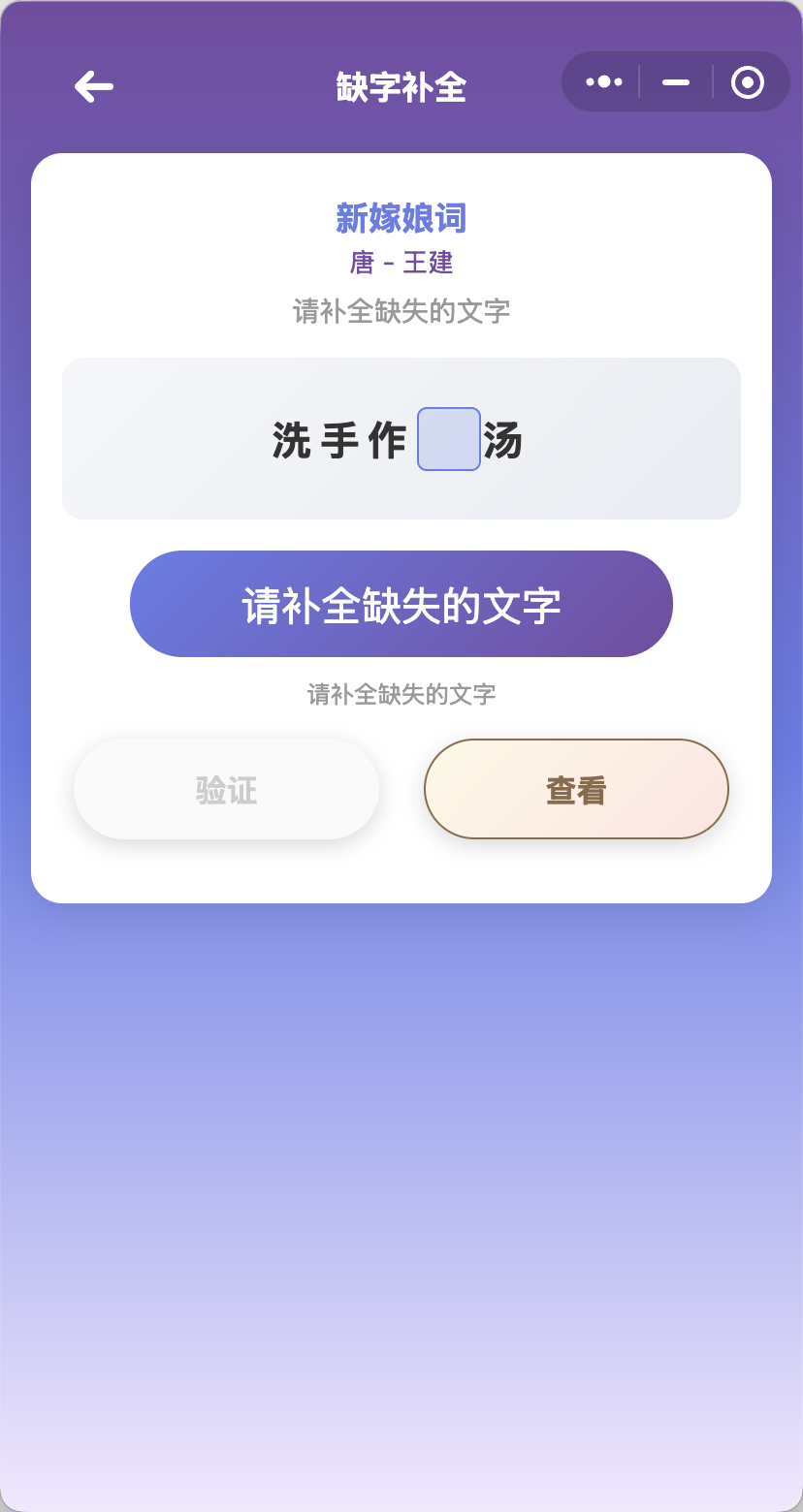Tap the 验证 button

tap(226, 789)
